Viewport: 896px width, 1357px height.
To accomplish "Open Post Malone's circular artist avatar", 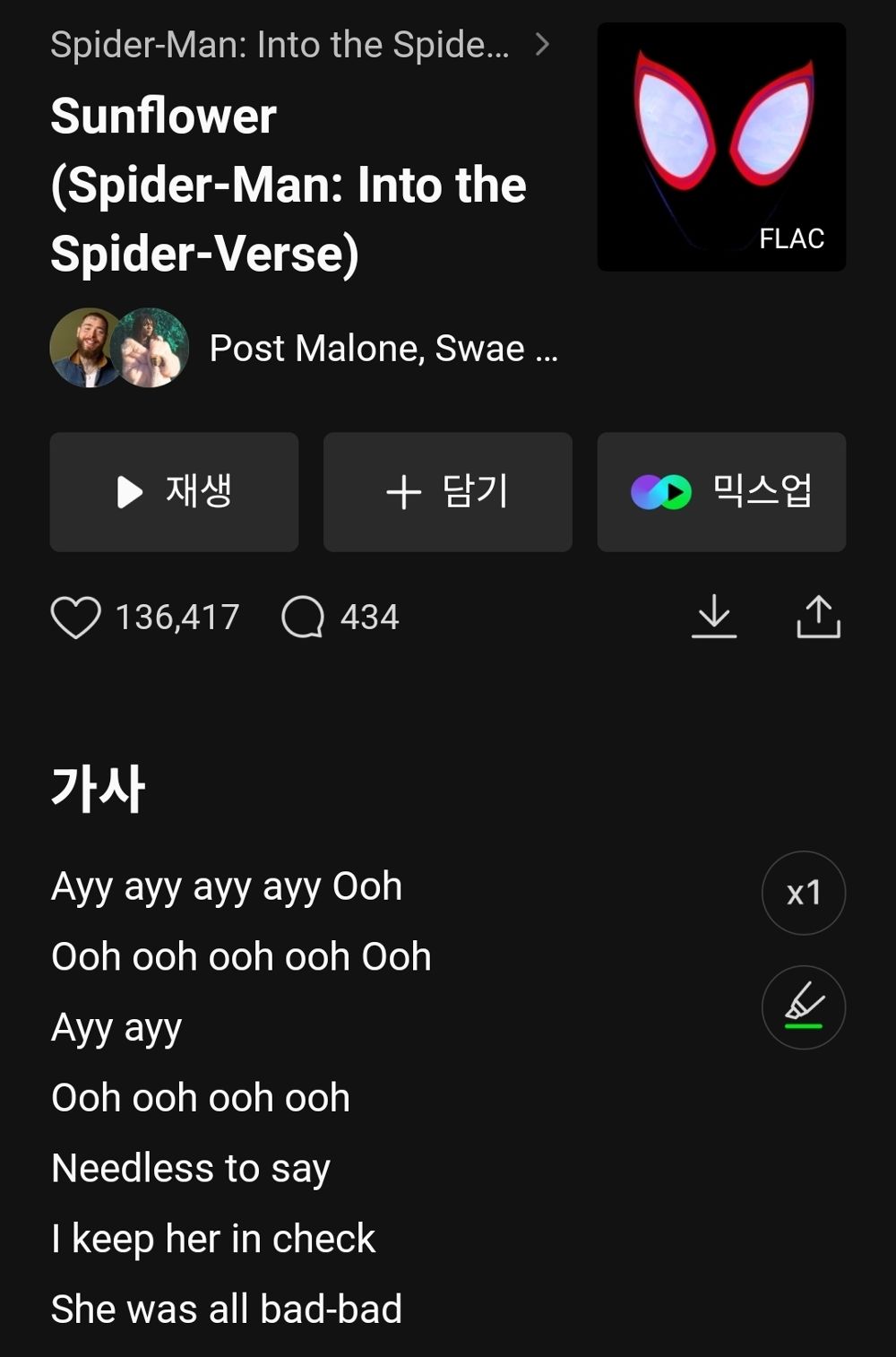I will click(87, 348).
